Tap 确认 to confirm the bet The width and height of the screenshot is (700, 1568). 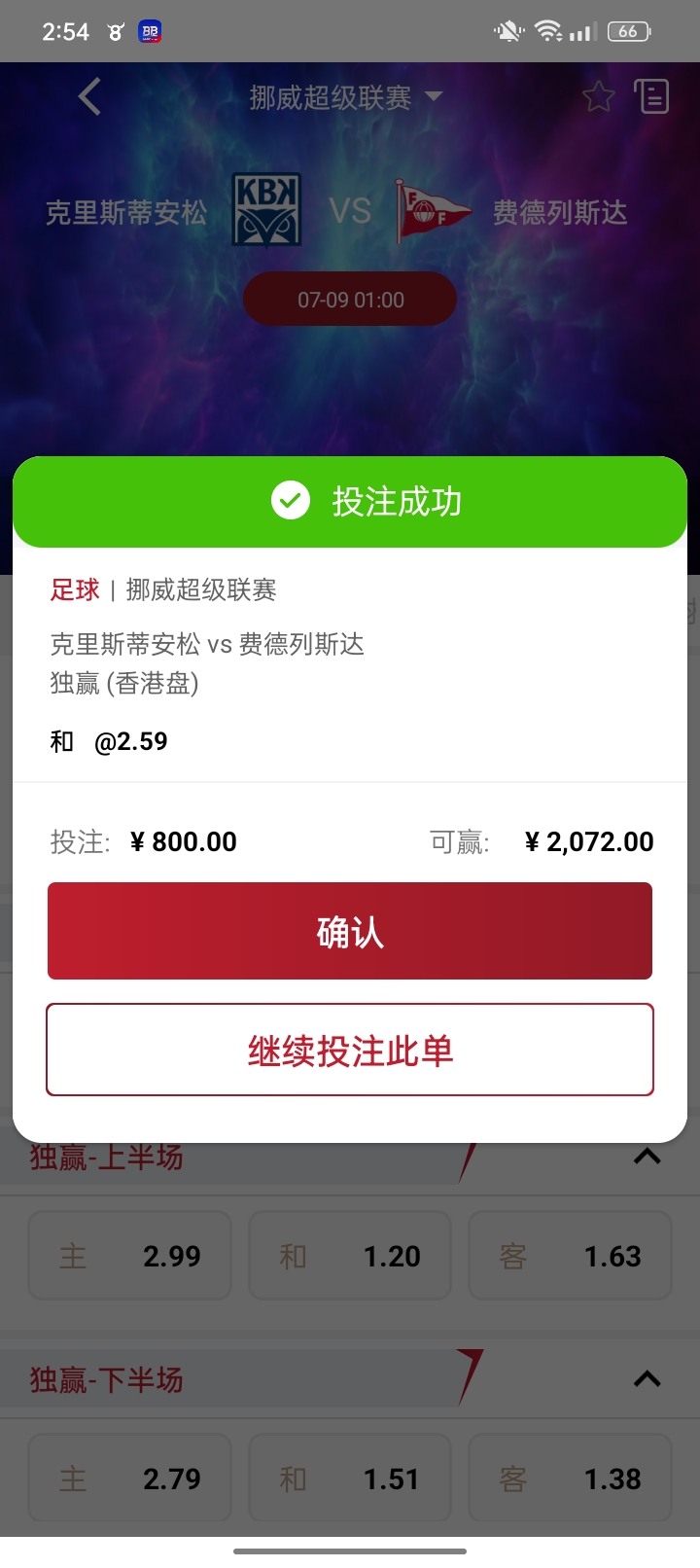click(350, 931)
